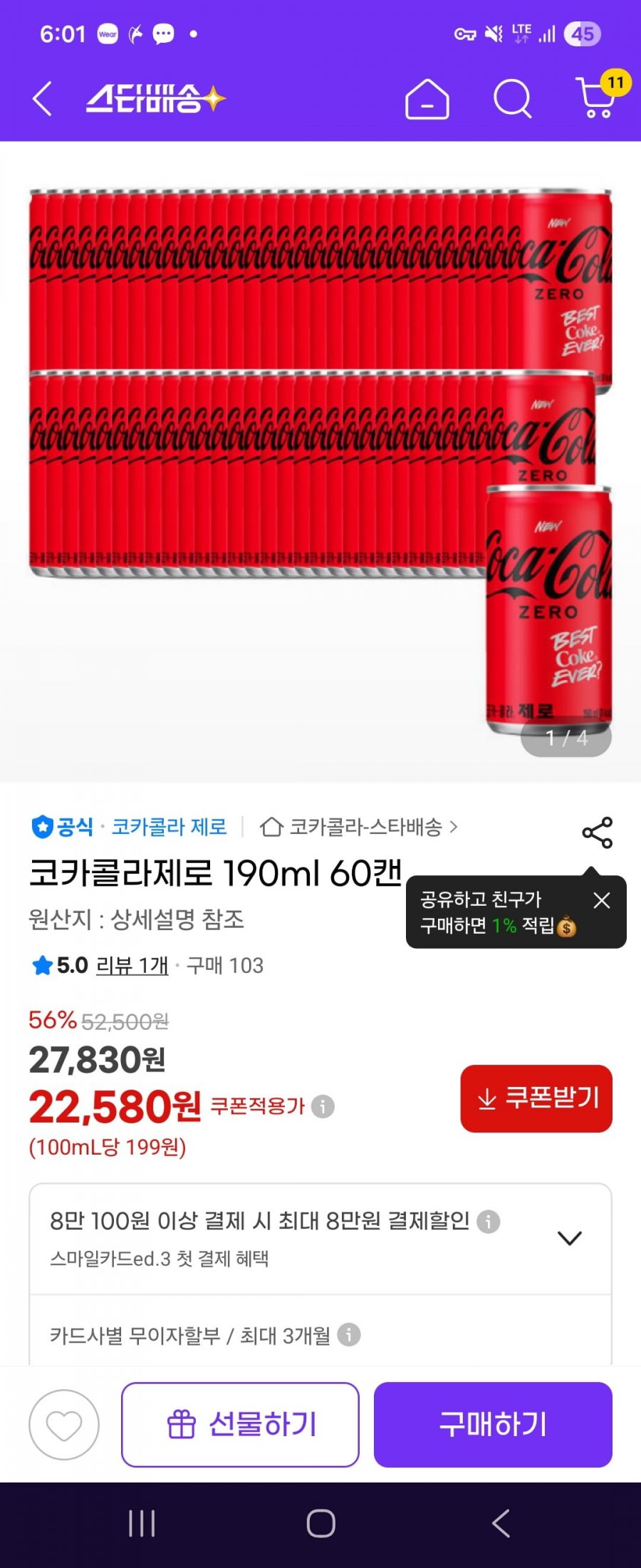Open the 리뷰 1개 review link
The image size is (641, 1568).
(132, 965)
